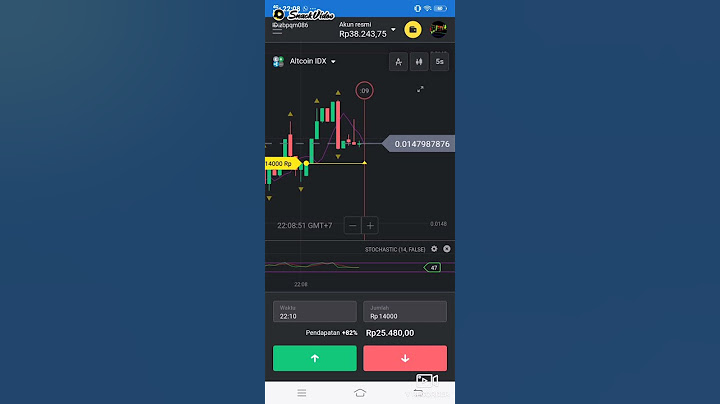This screenshot has width=720, height=404.
Task: Open the hamburger menu
Action: (x=278, y=31)
